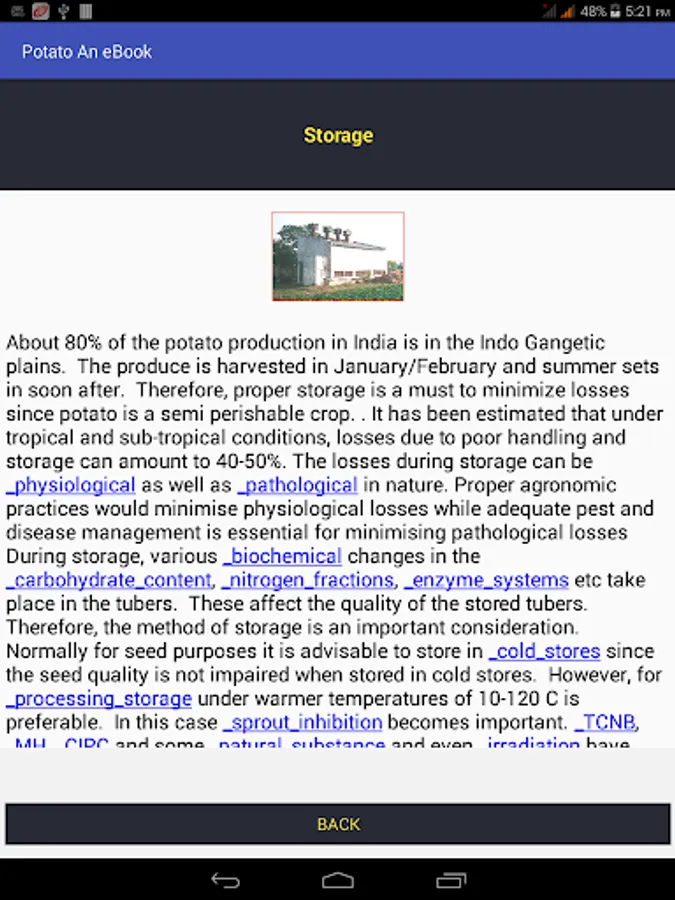Tap the system back arrow
Image resolution: width=675 pixels, height=900 pixels.
(225, 880)
